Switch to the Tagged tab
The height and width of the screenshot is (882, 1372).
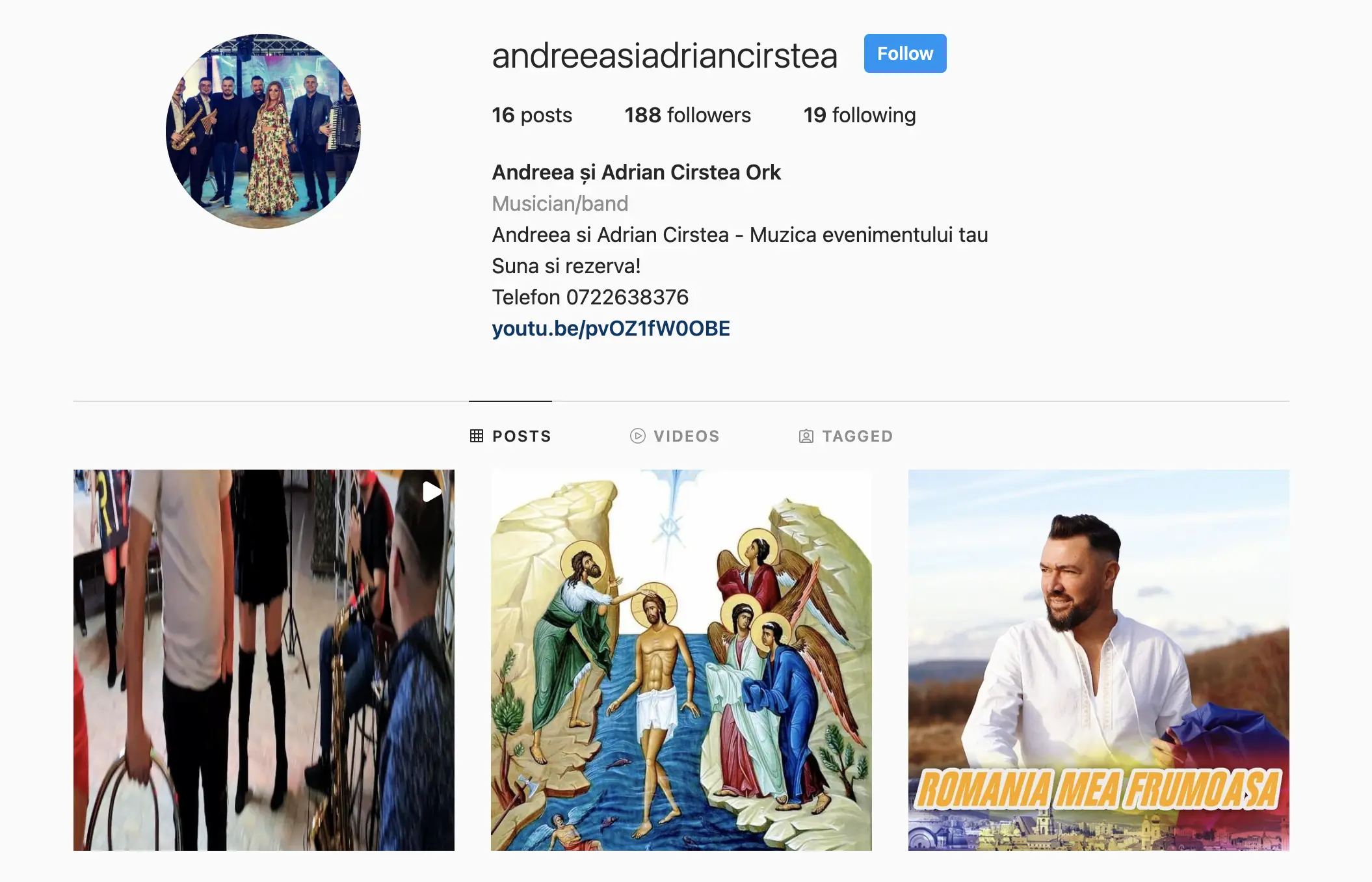coord(845,436)
